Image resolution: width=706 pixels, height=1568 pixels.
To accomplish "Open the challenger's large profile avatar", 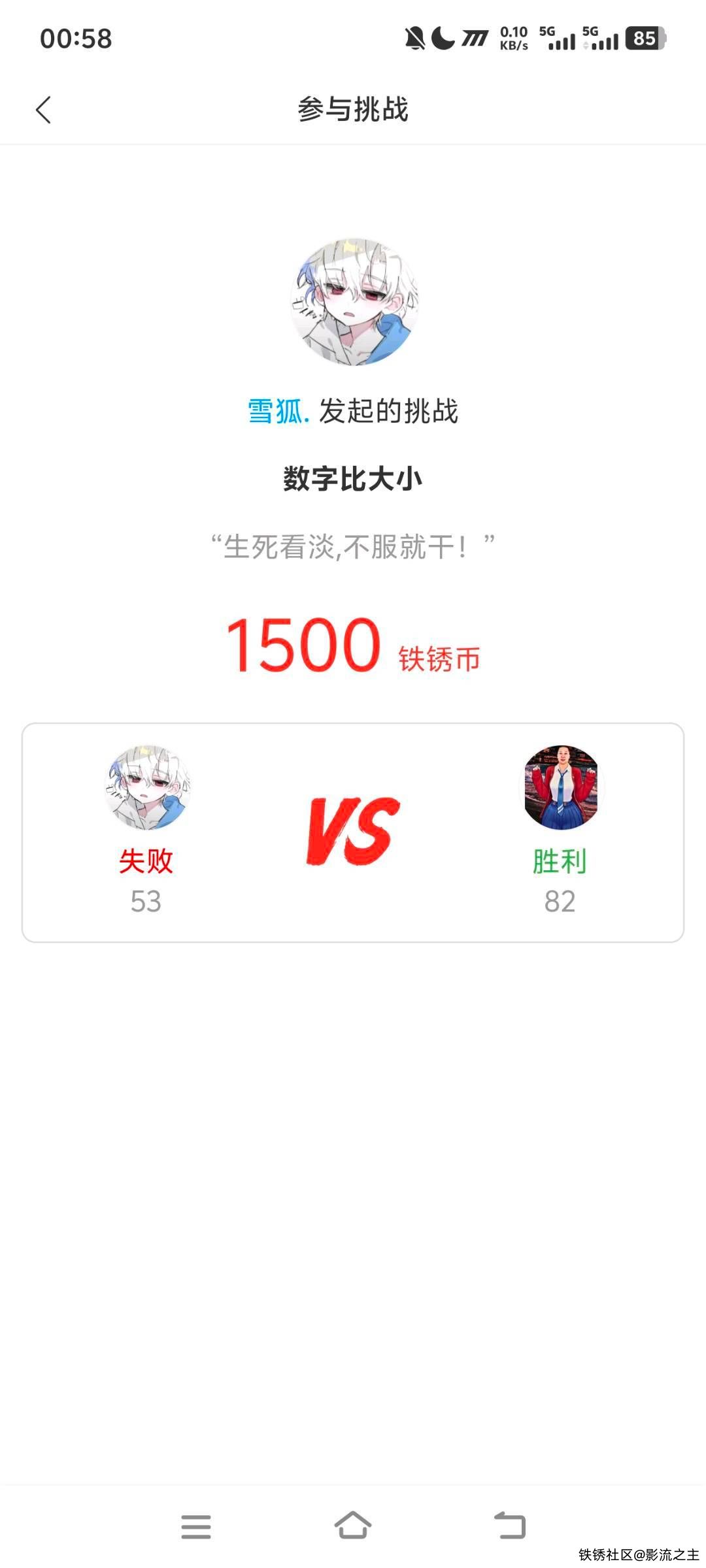I will (354, 302).
